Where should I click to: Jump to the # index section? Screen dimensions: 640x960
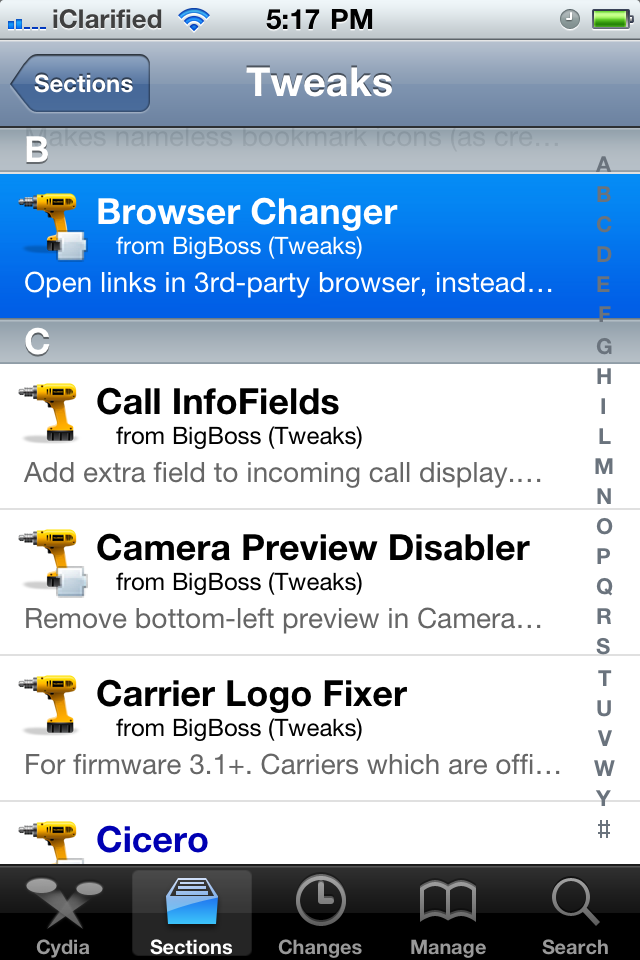(604, 828)
